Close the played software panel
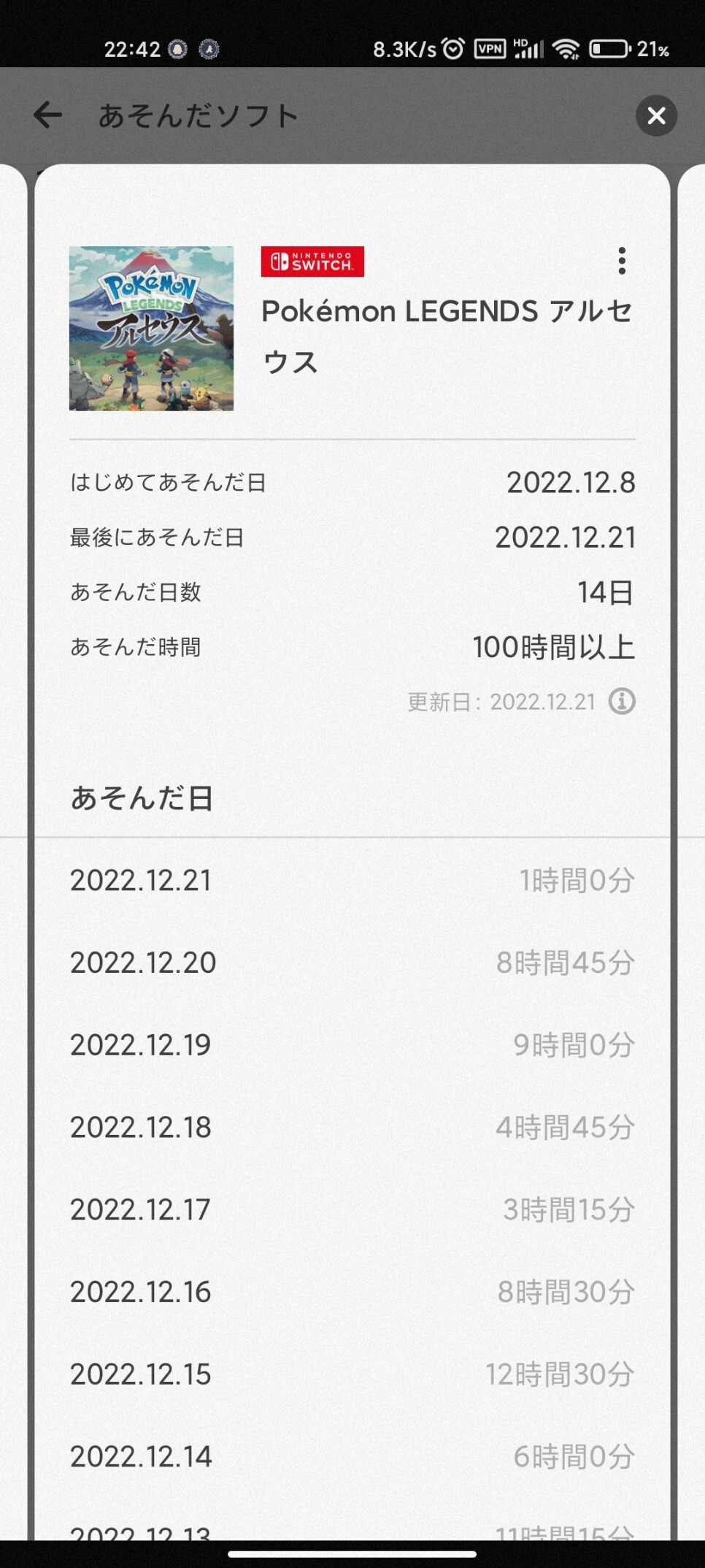Image resolution: width=705 pixels, height=1568 pixels. (656, 115)
